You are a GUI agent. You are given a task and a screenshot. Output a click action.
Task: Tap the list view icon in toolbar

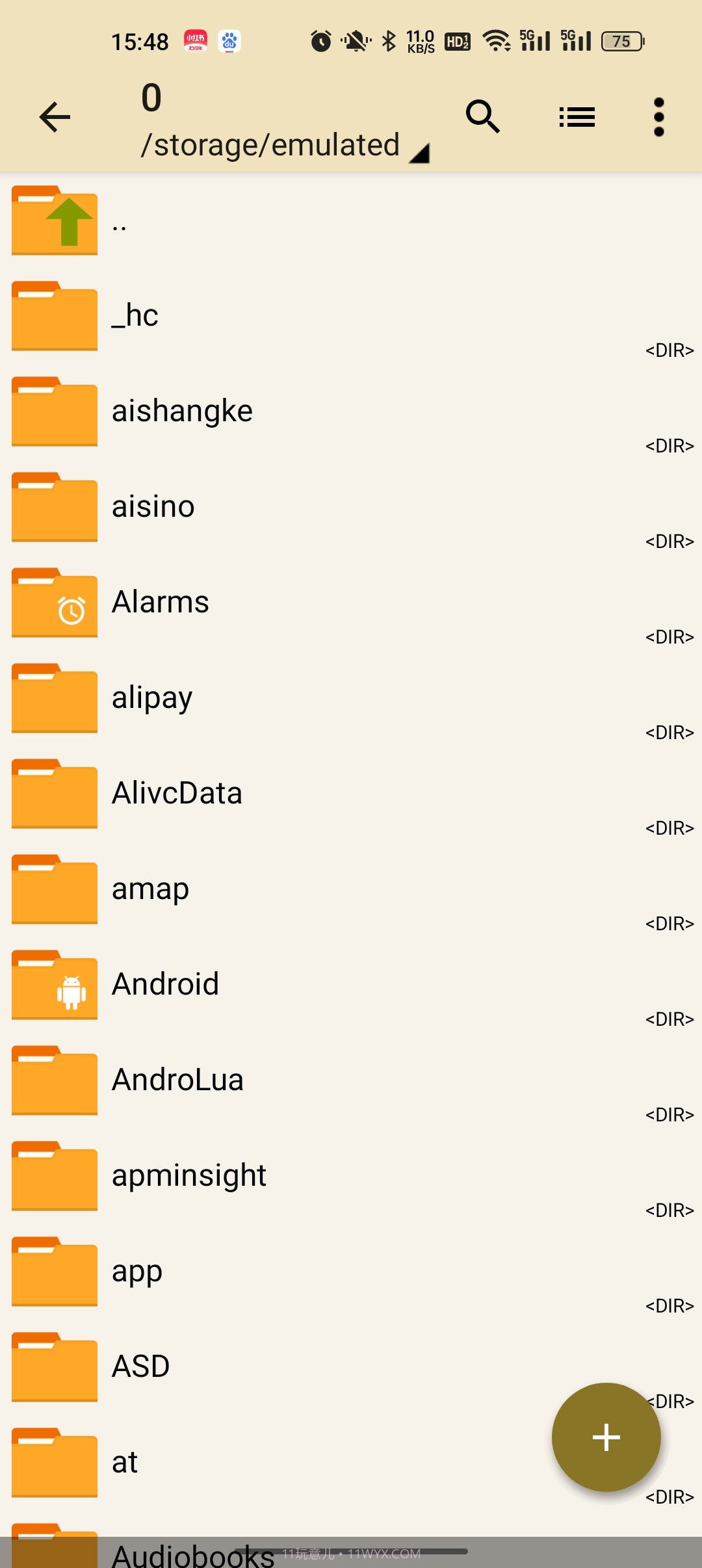[577, 117]
